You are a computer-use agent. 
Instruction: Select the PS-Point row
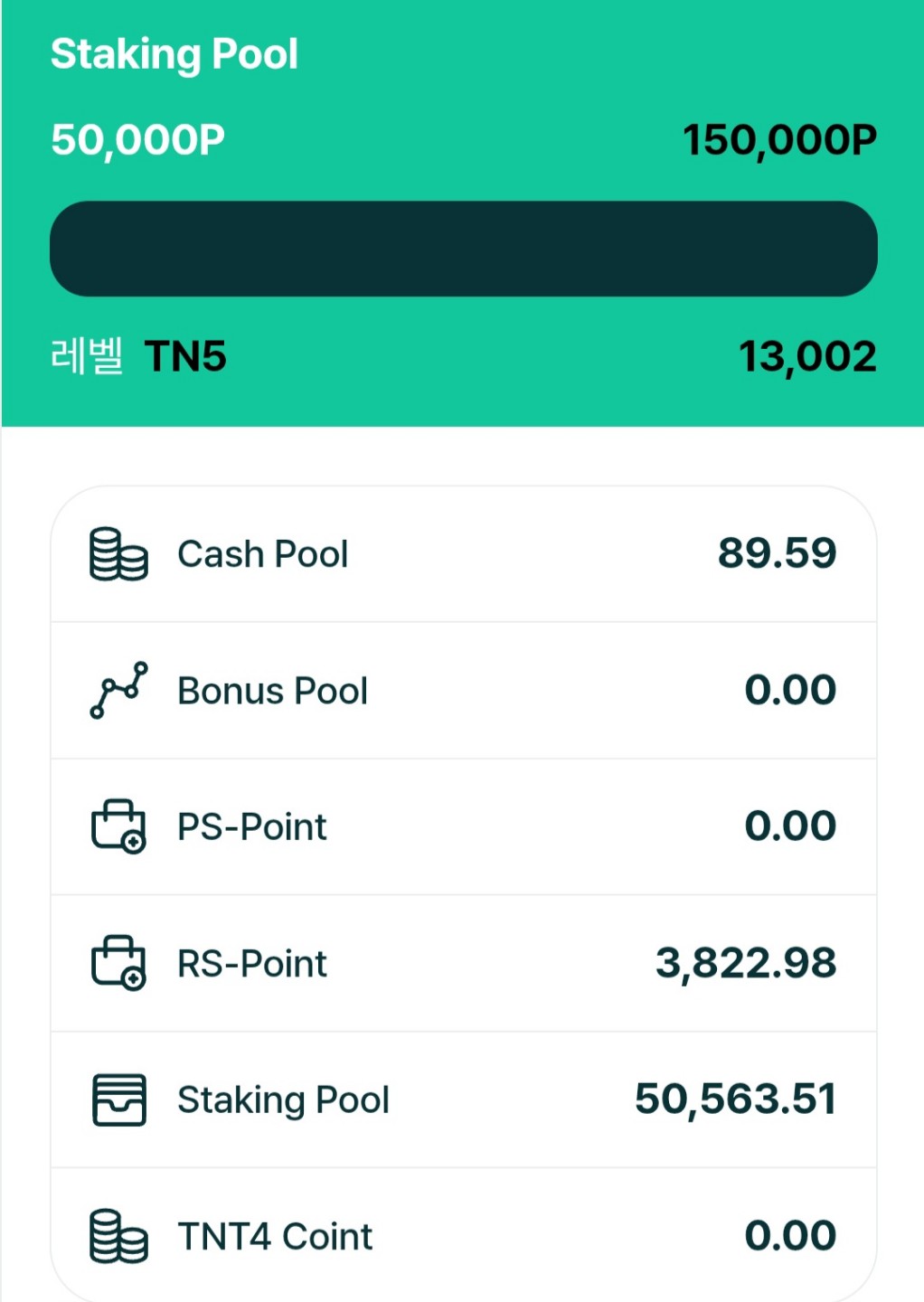click(x=463, y=826)
